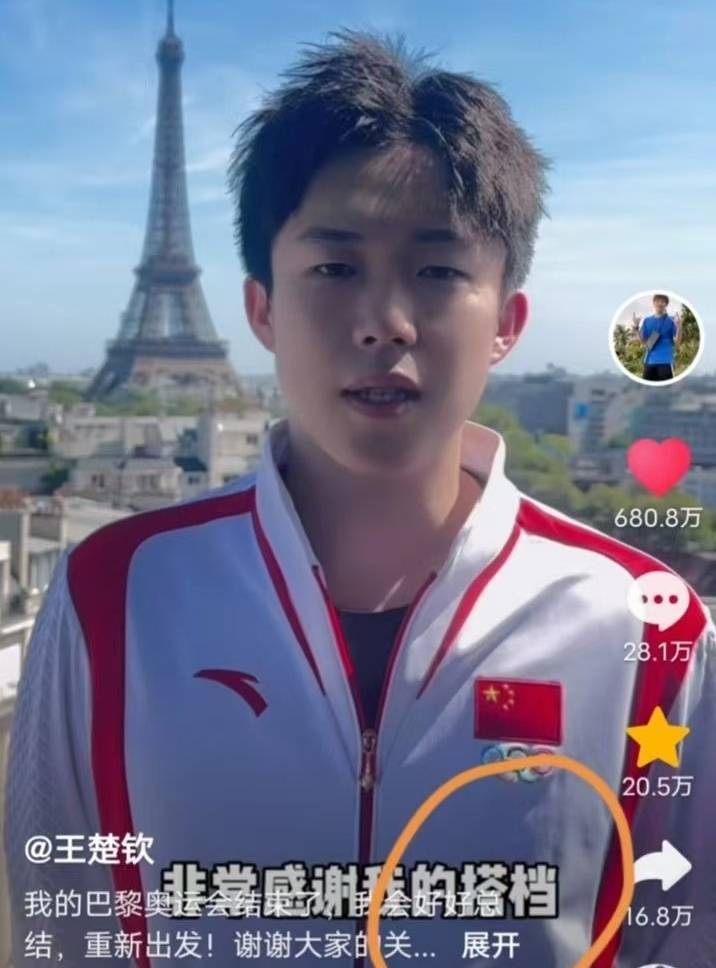Like the video with the heart icon

tap(658, 466)
